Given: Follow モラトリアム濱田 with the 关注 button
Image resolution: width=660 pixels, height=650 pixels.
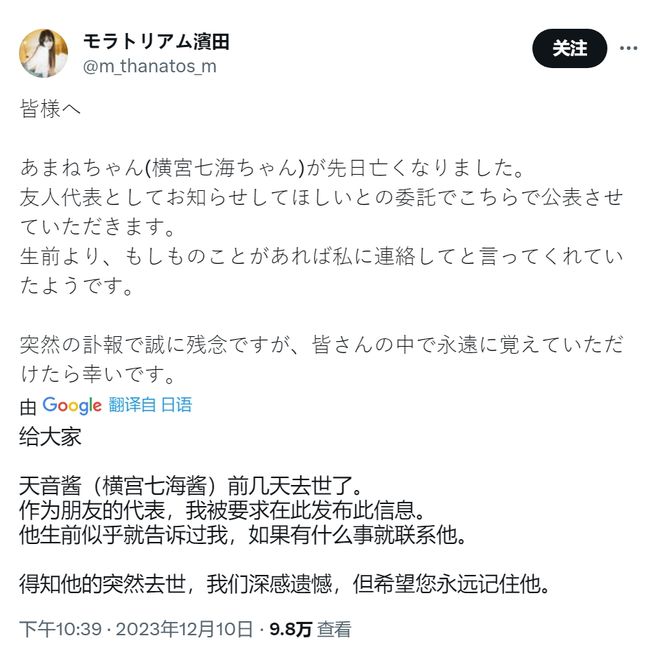Looking at the screenshot, I should (x=570, y=48).
